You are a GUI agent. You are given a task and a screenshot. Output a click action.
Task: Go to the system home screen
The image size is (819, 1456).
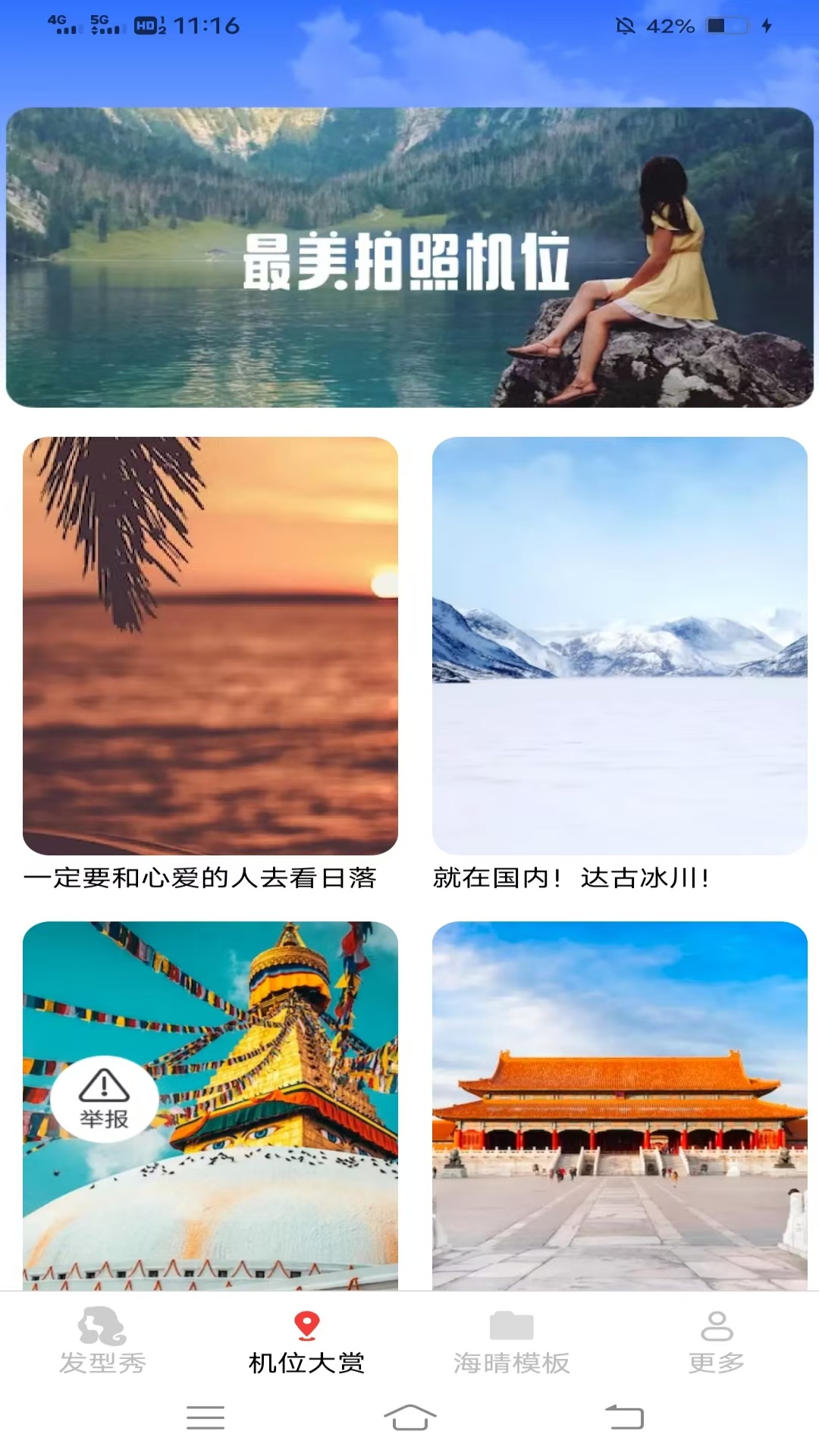pyautogui.click(x=409, y=1417)
